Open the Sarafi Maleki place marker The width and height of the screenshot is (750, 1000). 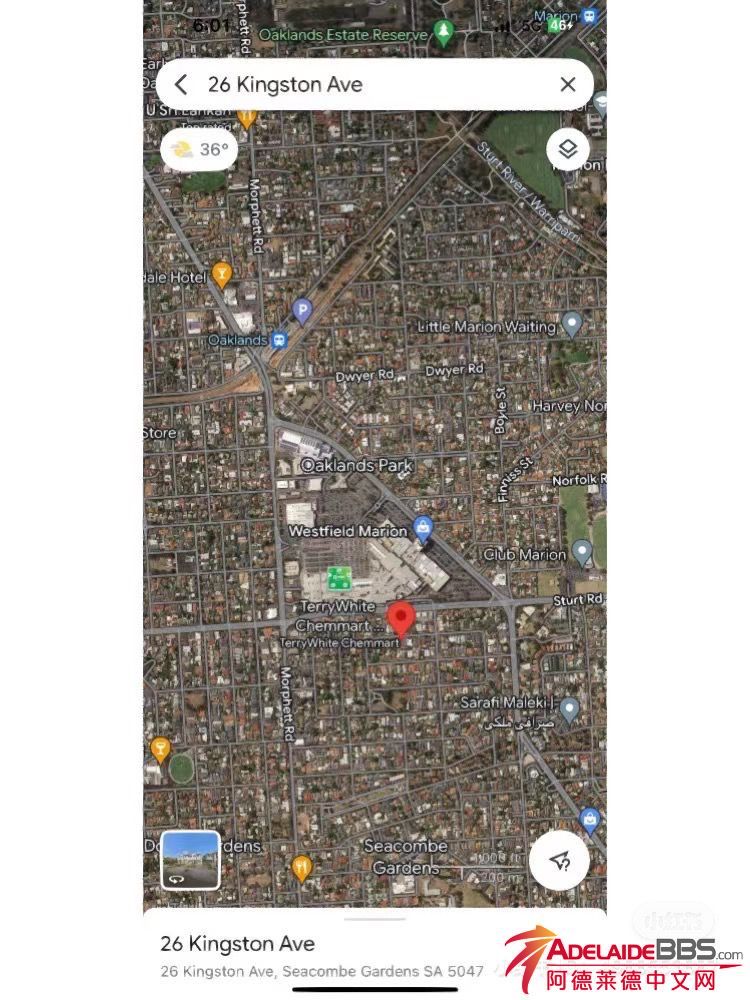tap(569, 710)
